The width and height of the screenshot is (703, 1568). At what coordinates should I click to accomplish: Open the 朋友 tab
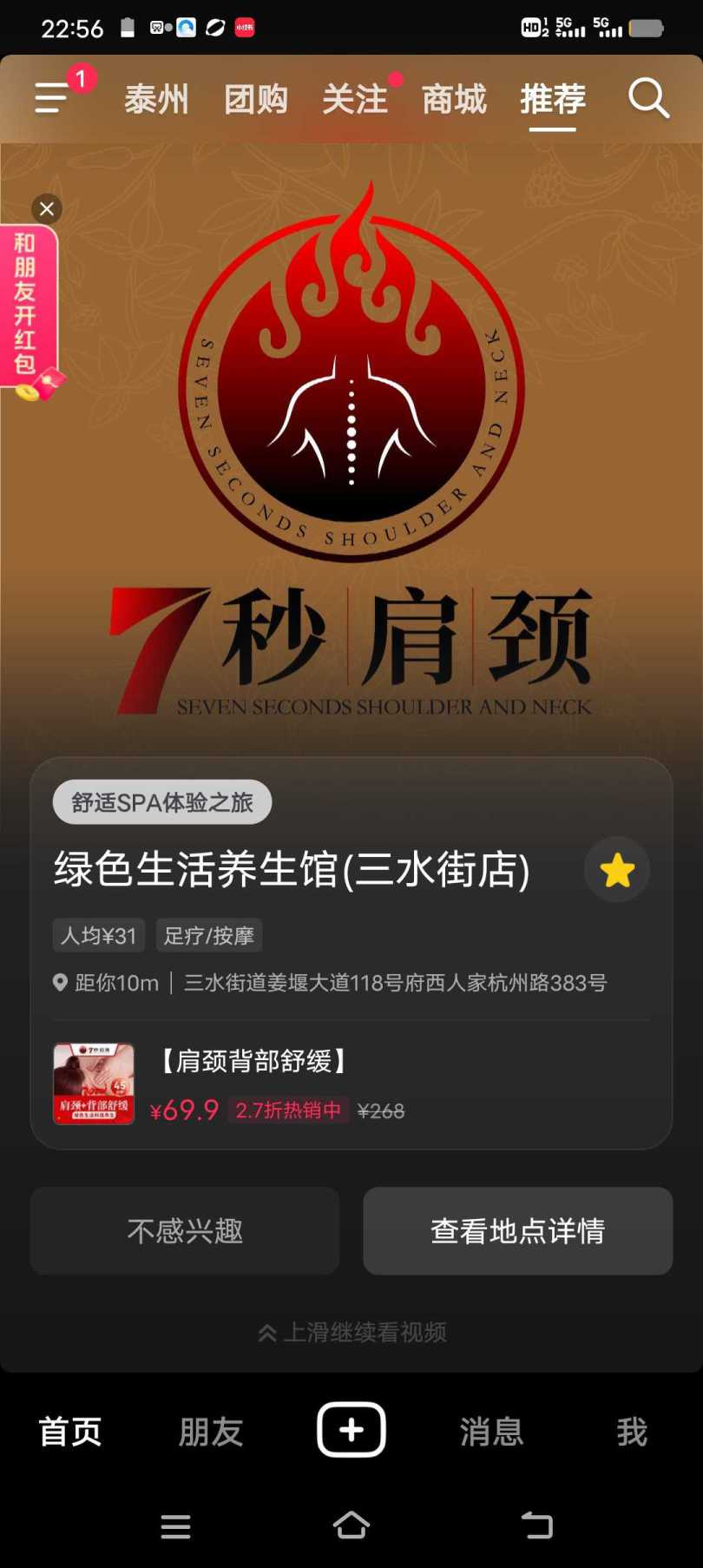click(211, 1431)
